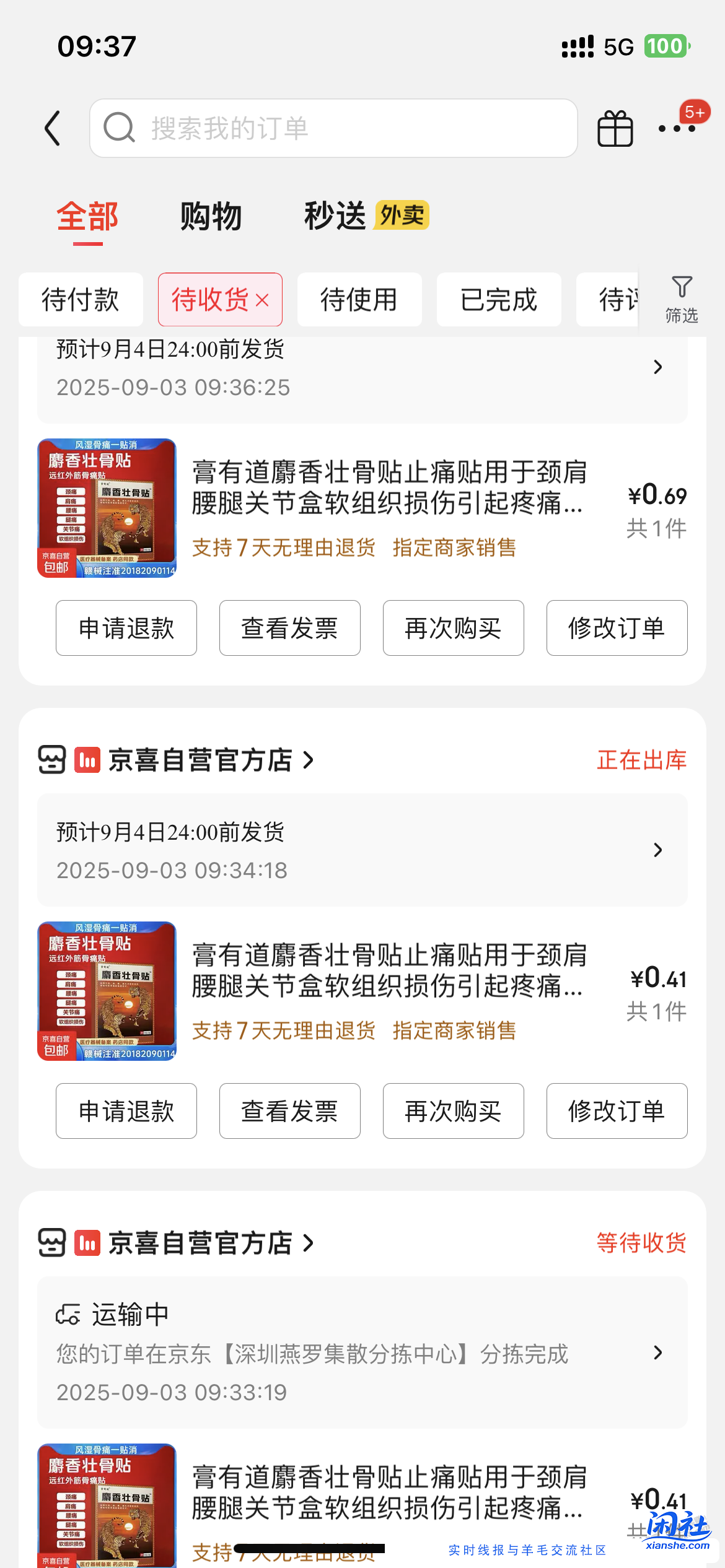The image size is (725, 1568).
Task: Click 修改订单 on the ¥0.41 order
Action: (x=617, y=1110)
